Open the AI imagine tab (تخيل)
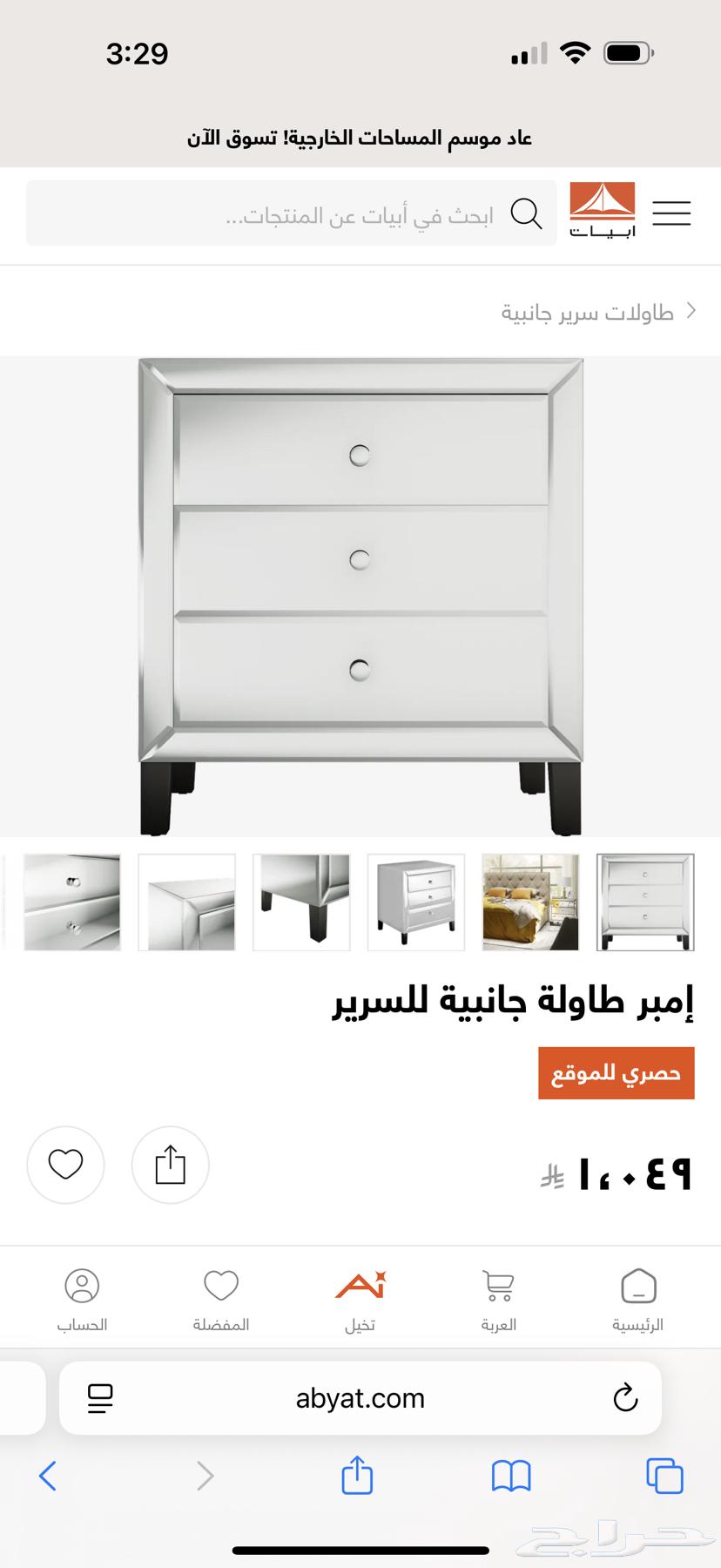This screenshot has width=721, height=1568. 360,1300
